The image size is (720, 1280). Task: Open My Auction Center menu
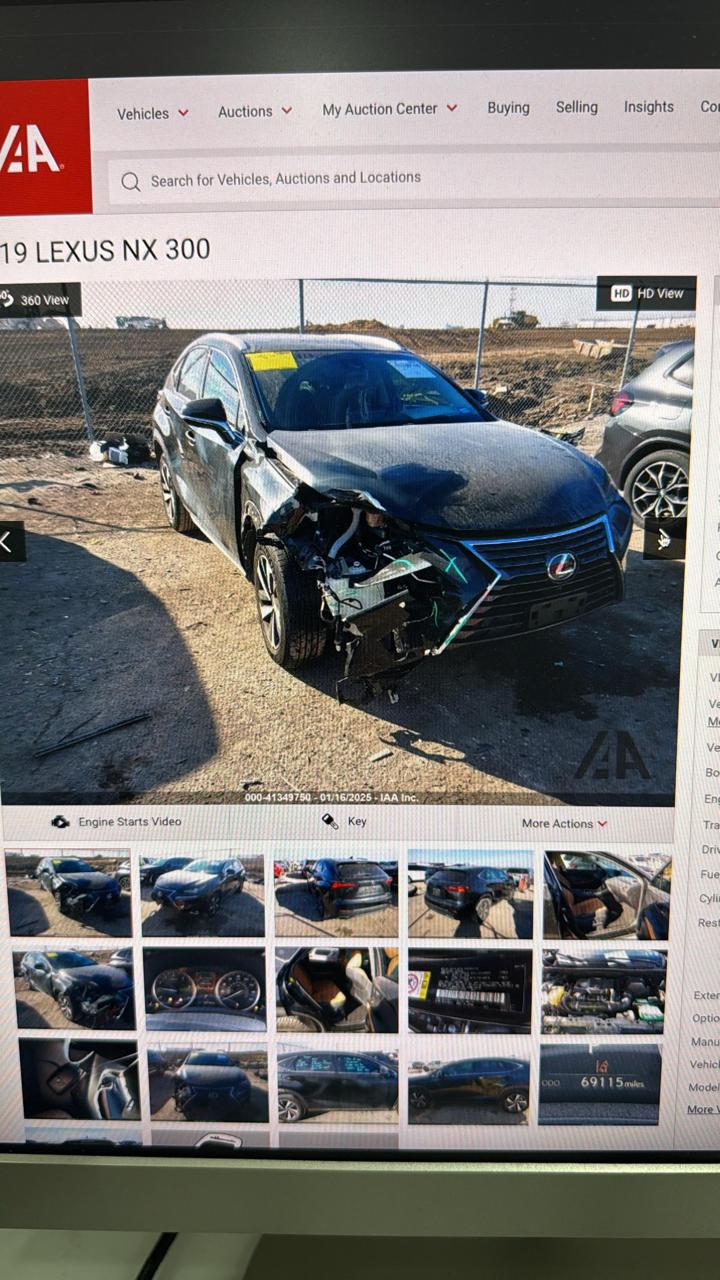[389, 109]
